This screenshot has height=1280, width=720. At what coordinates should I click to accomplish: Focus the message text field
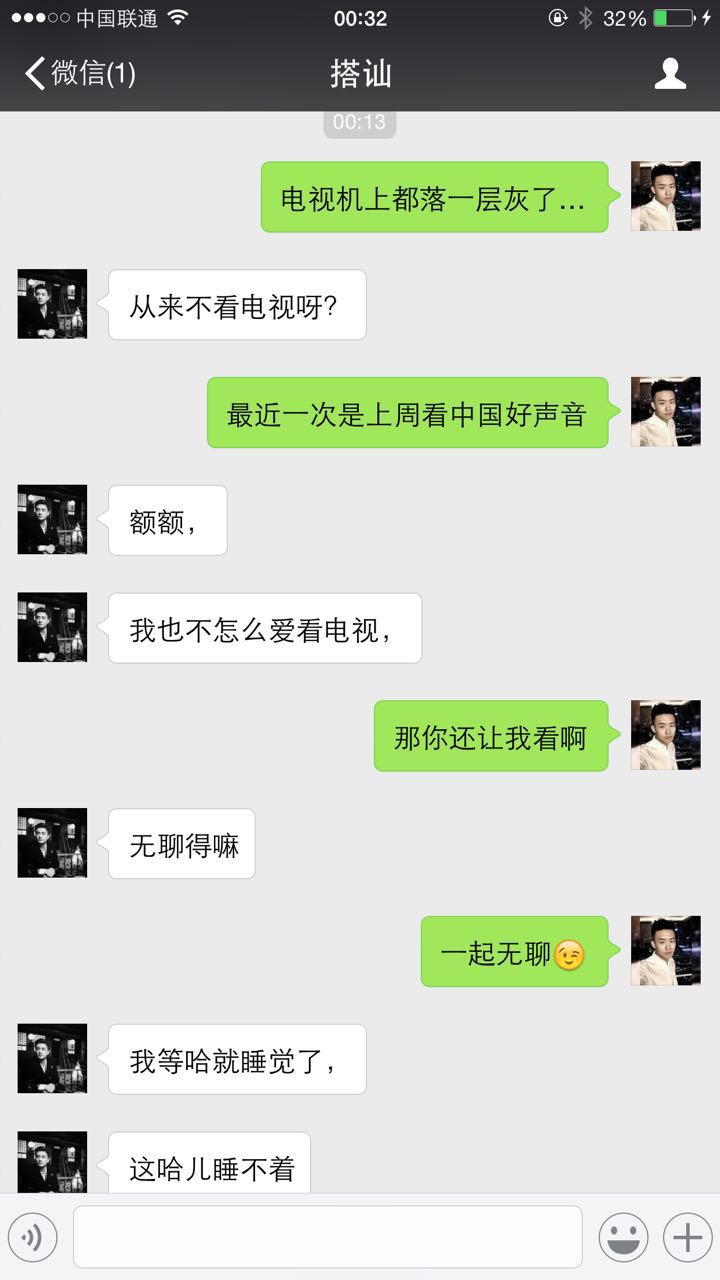coord(327,1237)
